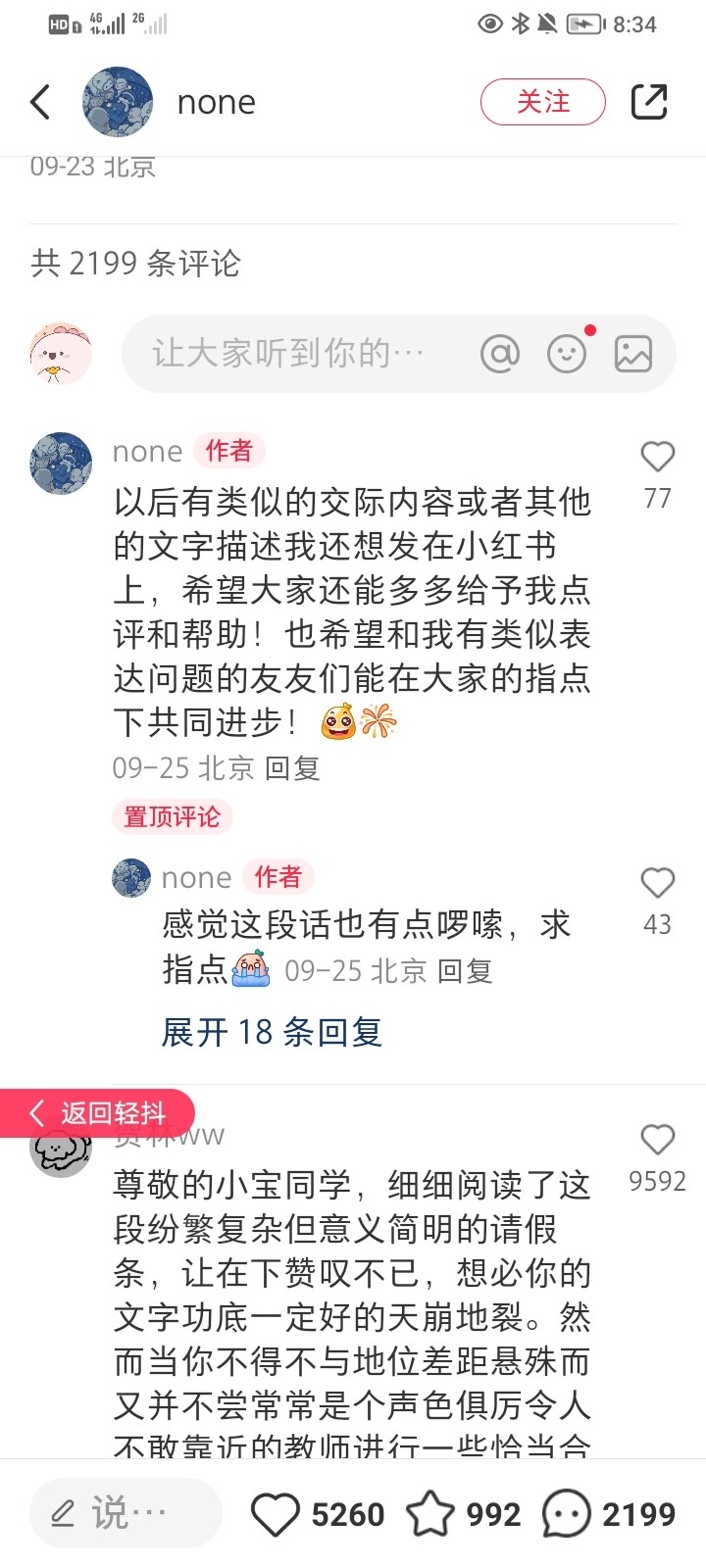Open none's profile from header avatar
Viewport: 706px width, 1568px height.
tap(118, 102)
